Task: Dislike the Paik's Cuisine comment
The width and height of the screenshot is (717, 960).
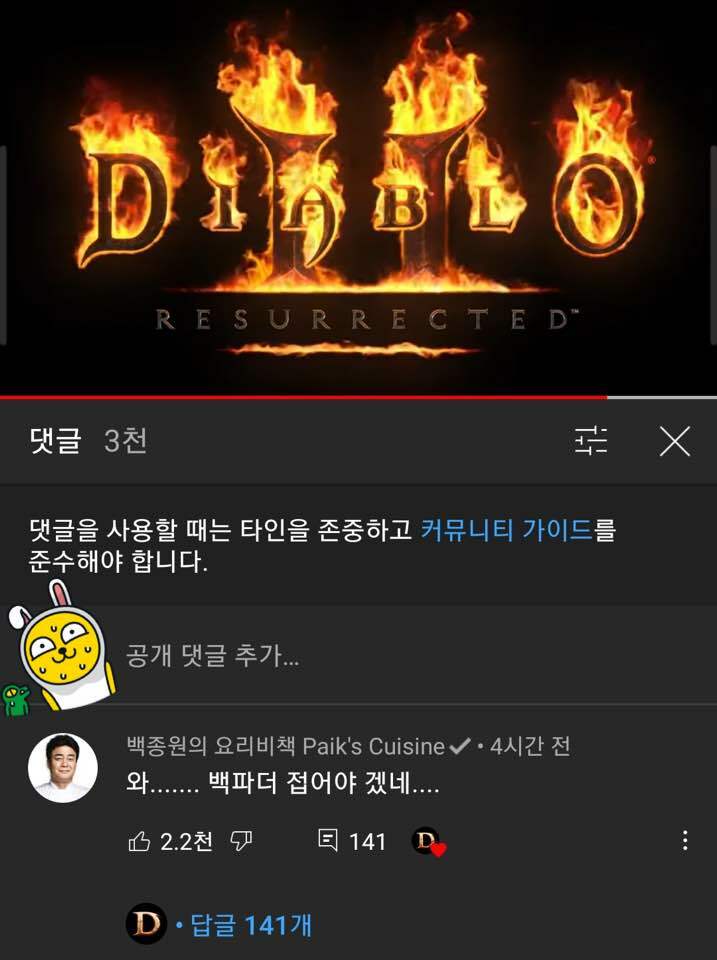Action: (x=241, y=842)
